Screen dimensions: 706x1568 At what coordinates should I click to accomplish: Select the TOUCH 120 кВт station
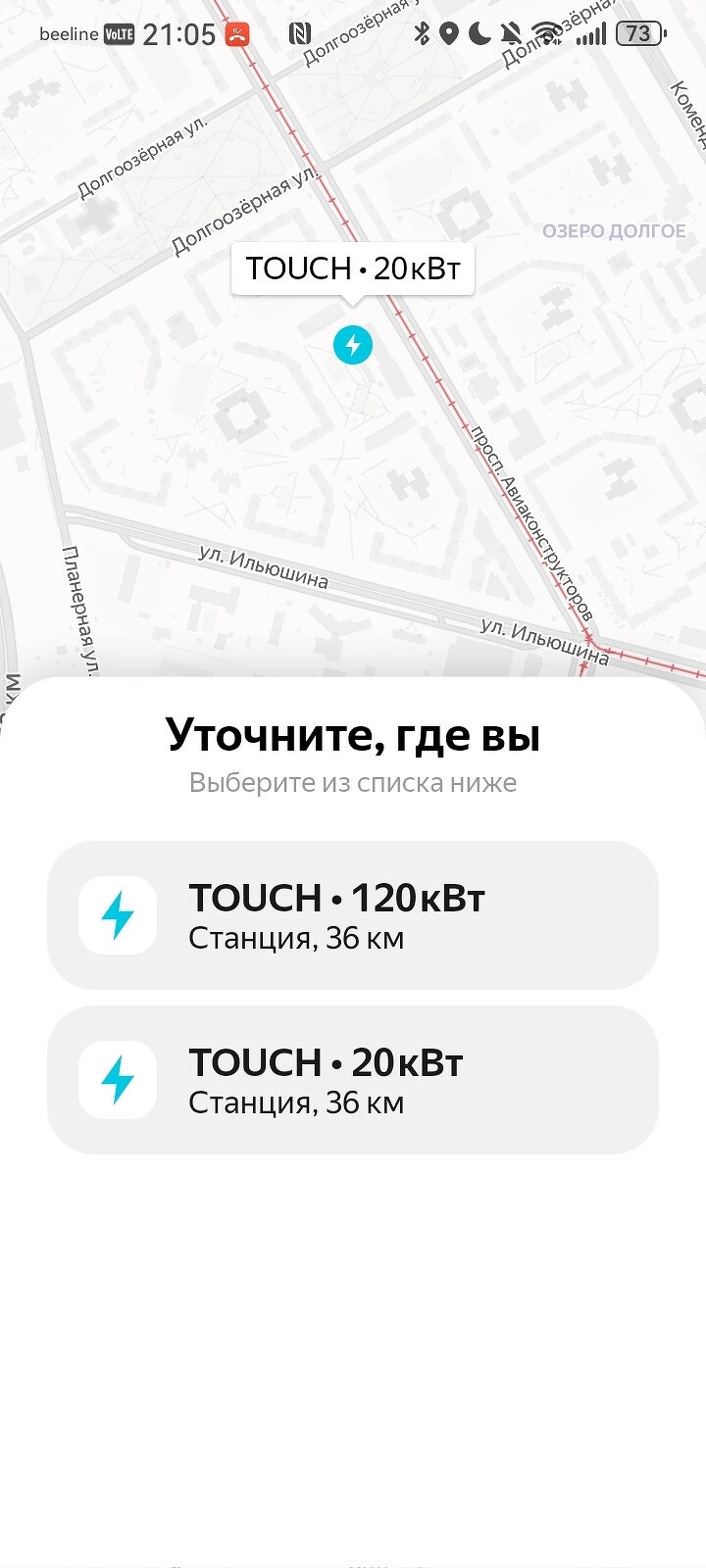point(353,915)
